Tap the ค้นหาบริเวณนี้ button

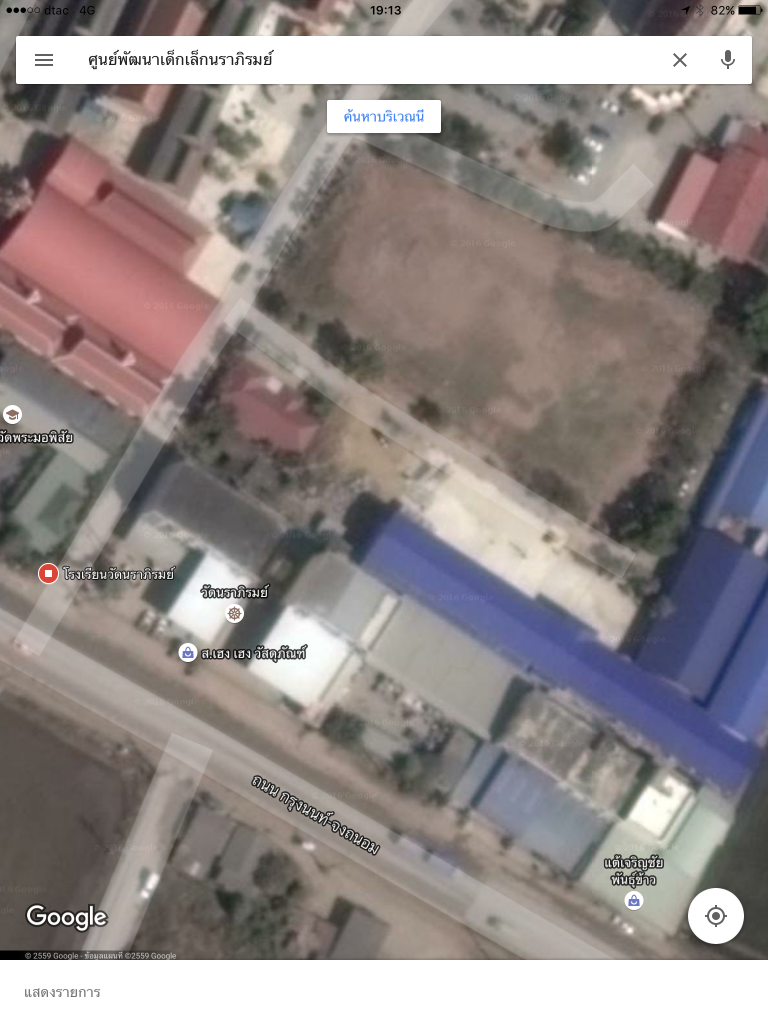tap(384, 116)
